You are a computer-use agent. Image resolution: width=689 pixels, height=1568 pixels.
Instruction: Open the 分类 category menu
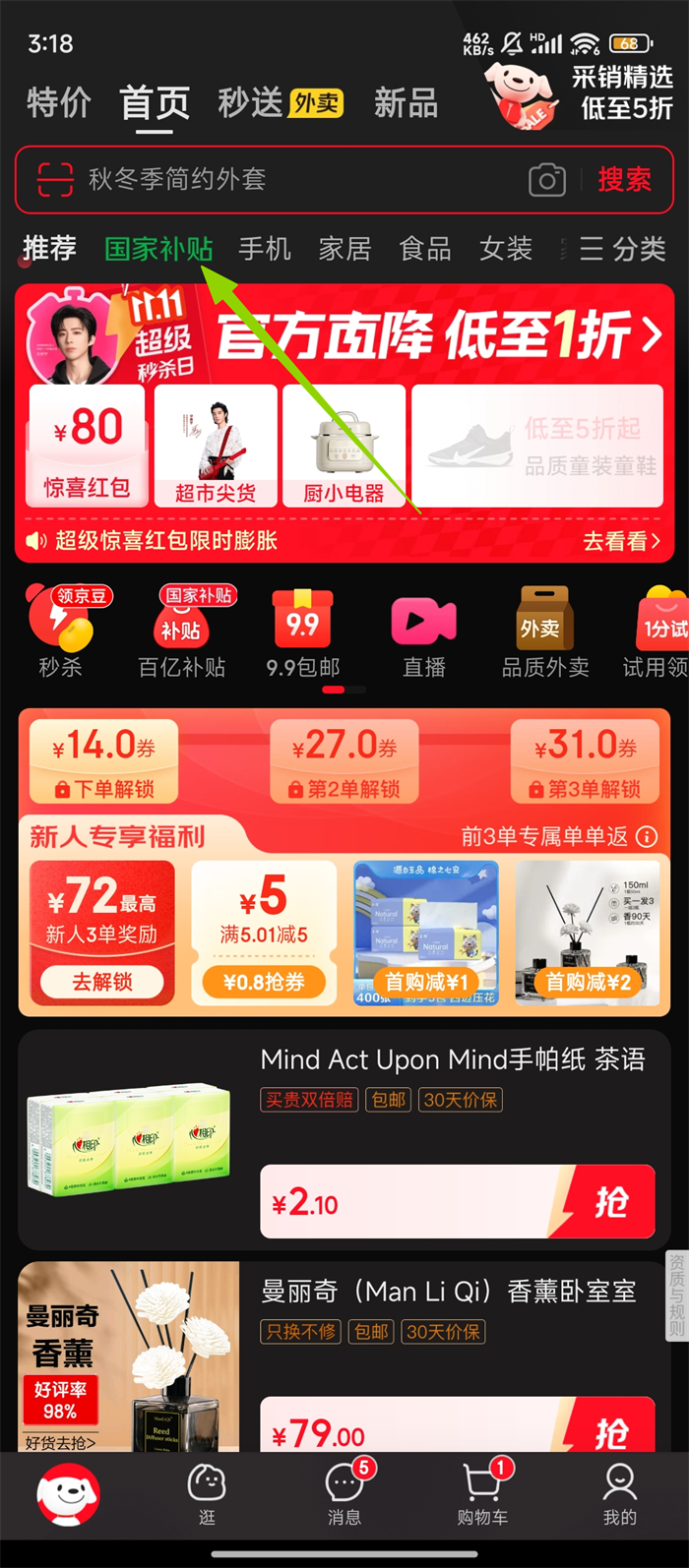pyautogui.click(x=622, y=249)
